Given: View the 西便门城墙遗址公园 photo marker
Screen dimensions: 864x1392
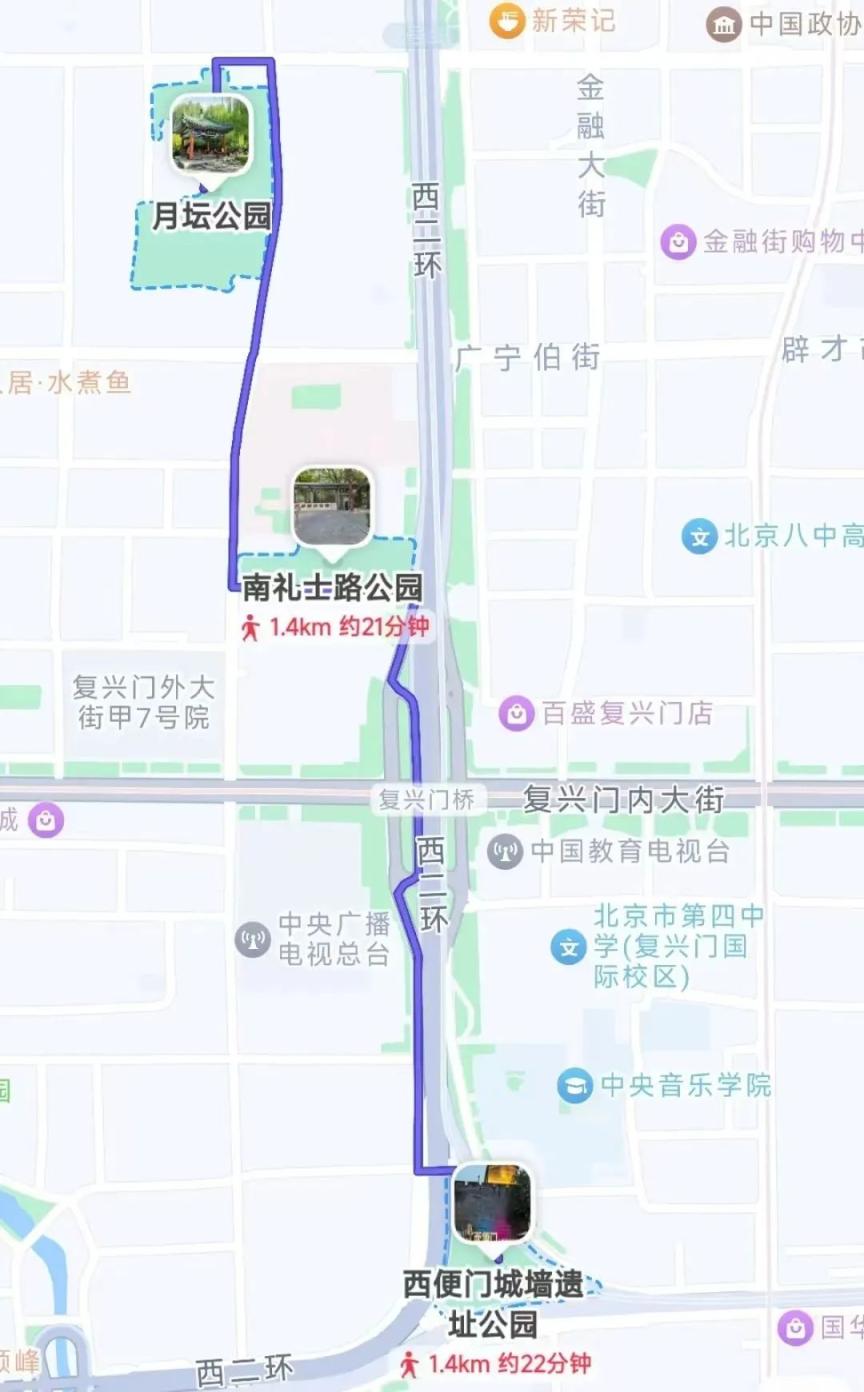Looking at the screenshot, I should [492, 1202].
